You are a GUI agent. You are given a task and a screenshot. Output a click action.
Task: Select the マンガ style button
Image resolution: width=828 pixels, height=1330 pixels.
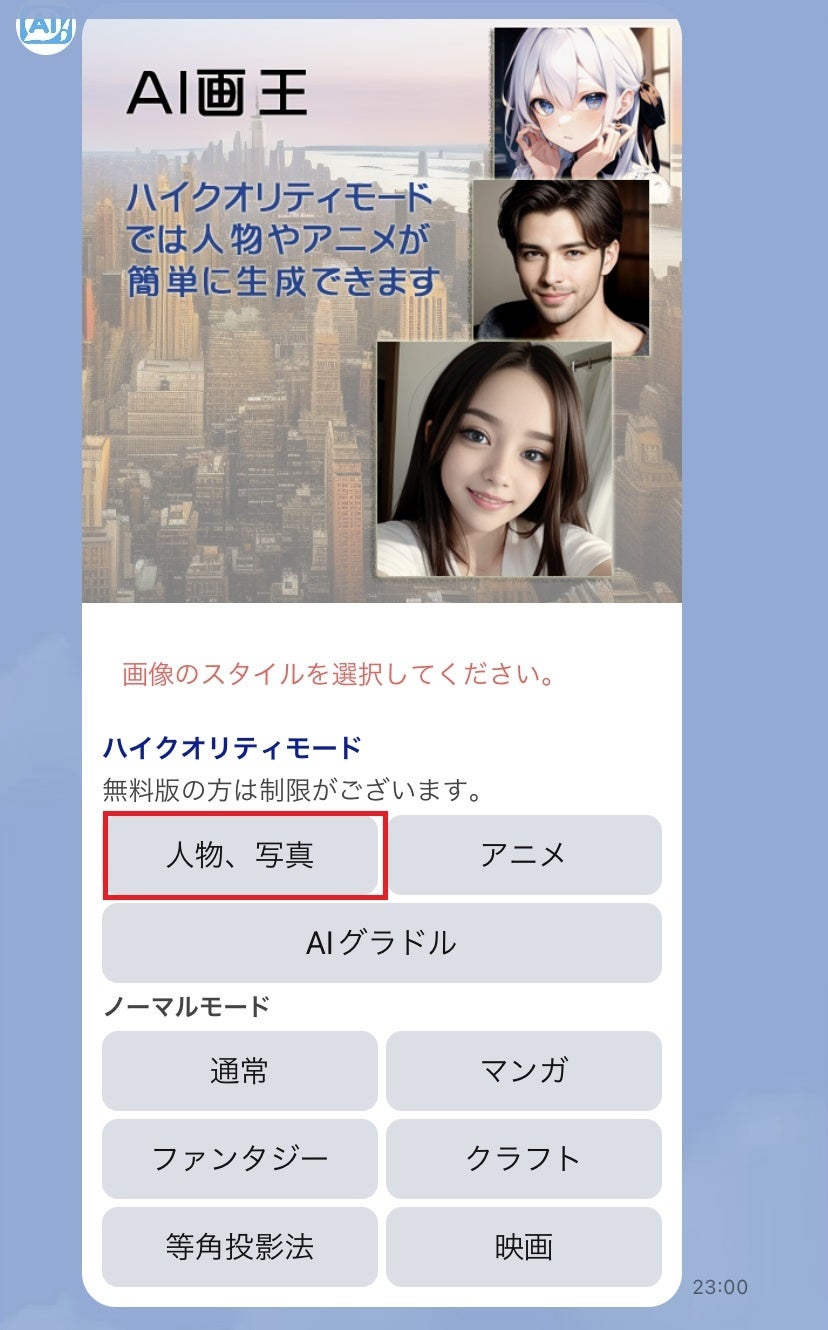tap(524, 1071)
